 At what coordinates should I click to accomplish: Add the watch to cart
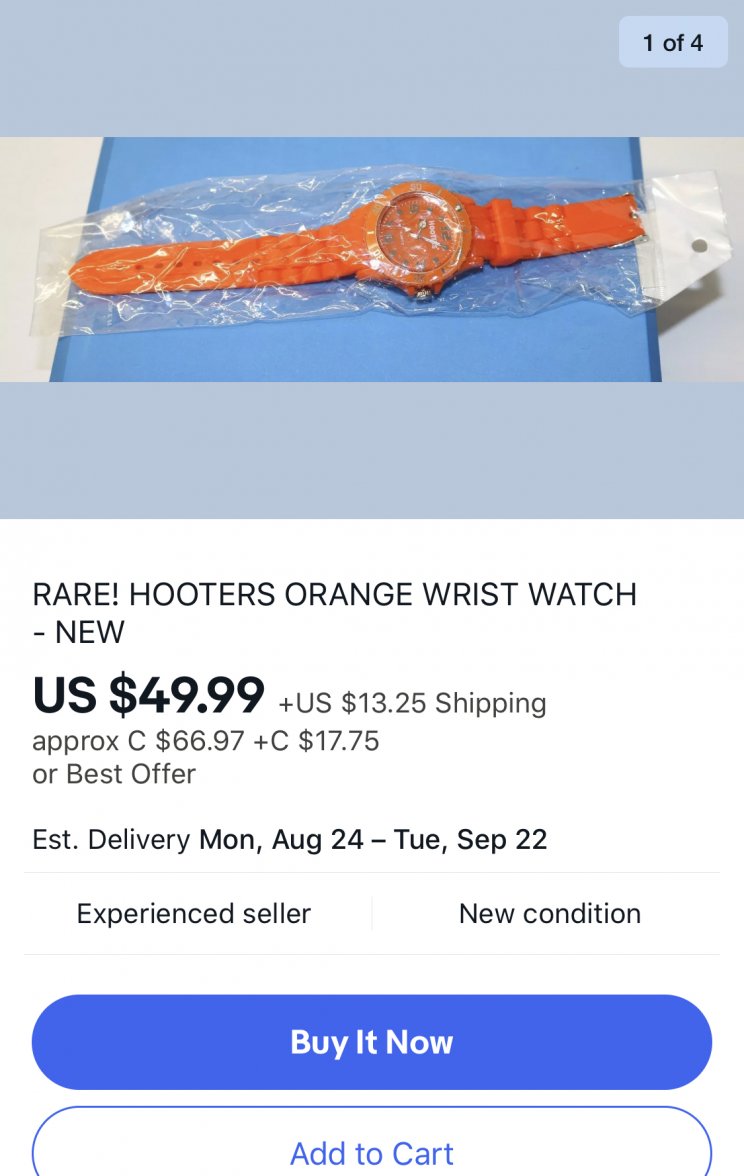click(372, 1150)
